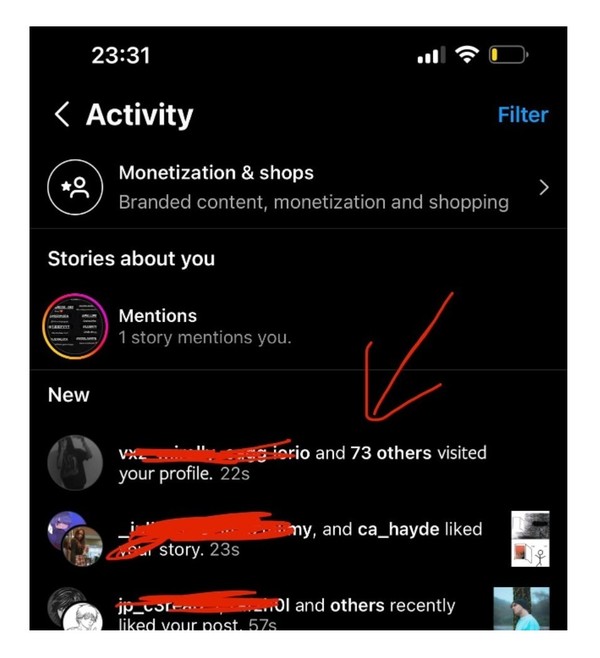Open Monetization & shops
Image resolution: width=600 pixels, height=658 pixels.
click(x=300, y=187)
